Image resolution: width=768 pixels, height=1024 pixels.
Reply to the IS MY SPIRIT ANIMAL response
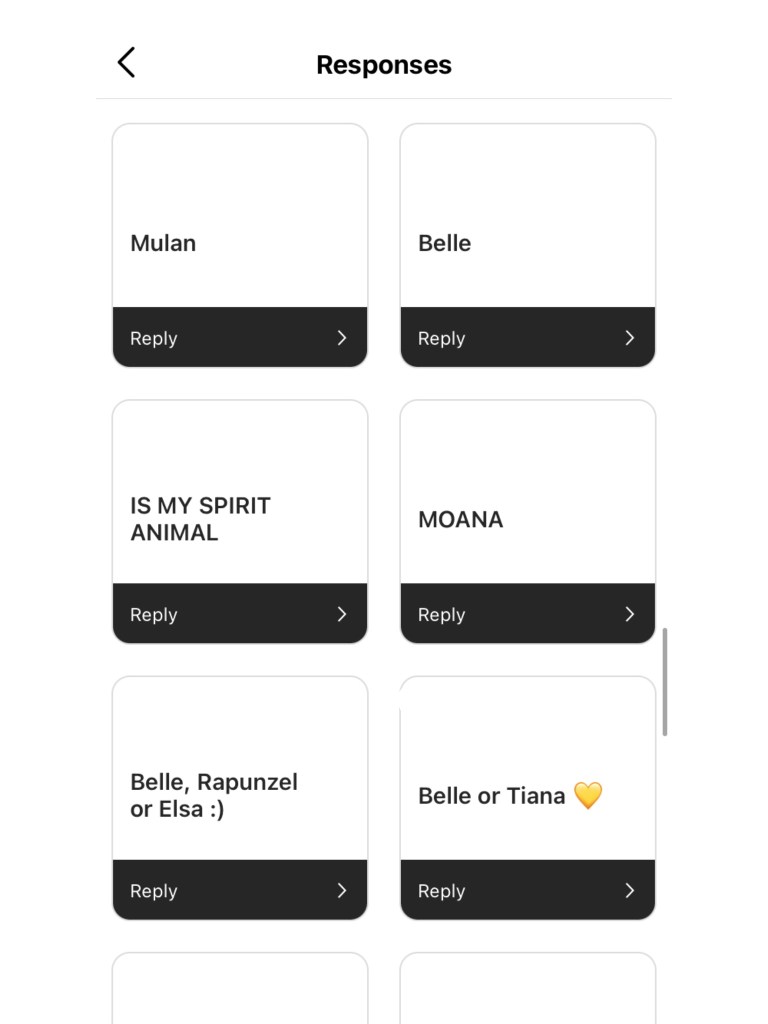point(240,614)
